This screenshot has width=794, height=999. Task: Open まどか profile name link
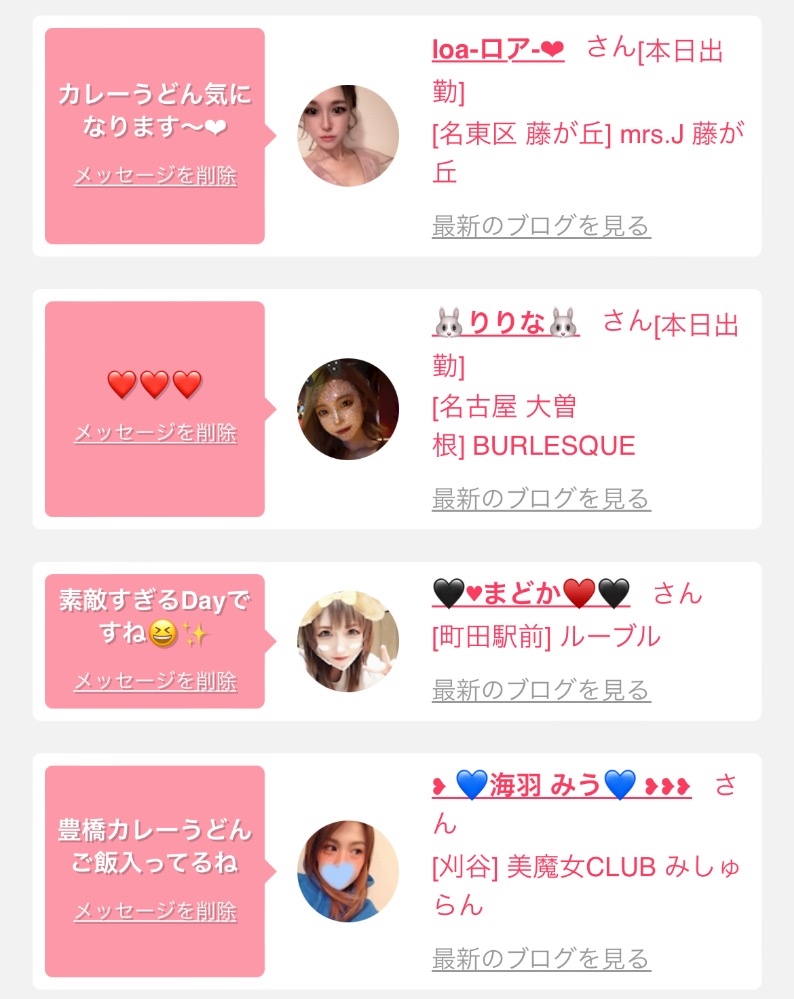(531, 593)
